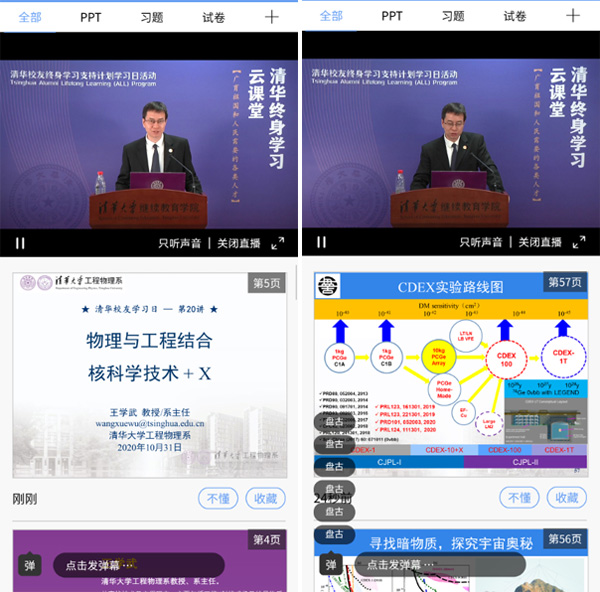Screen dimensions: 600x592
Task: Tap 收藏 under the 物理与工程结合 slide
Action: 264,498
